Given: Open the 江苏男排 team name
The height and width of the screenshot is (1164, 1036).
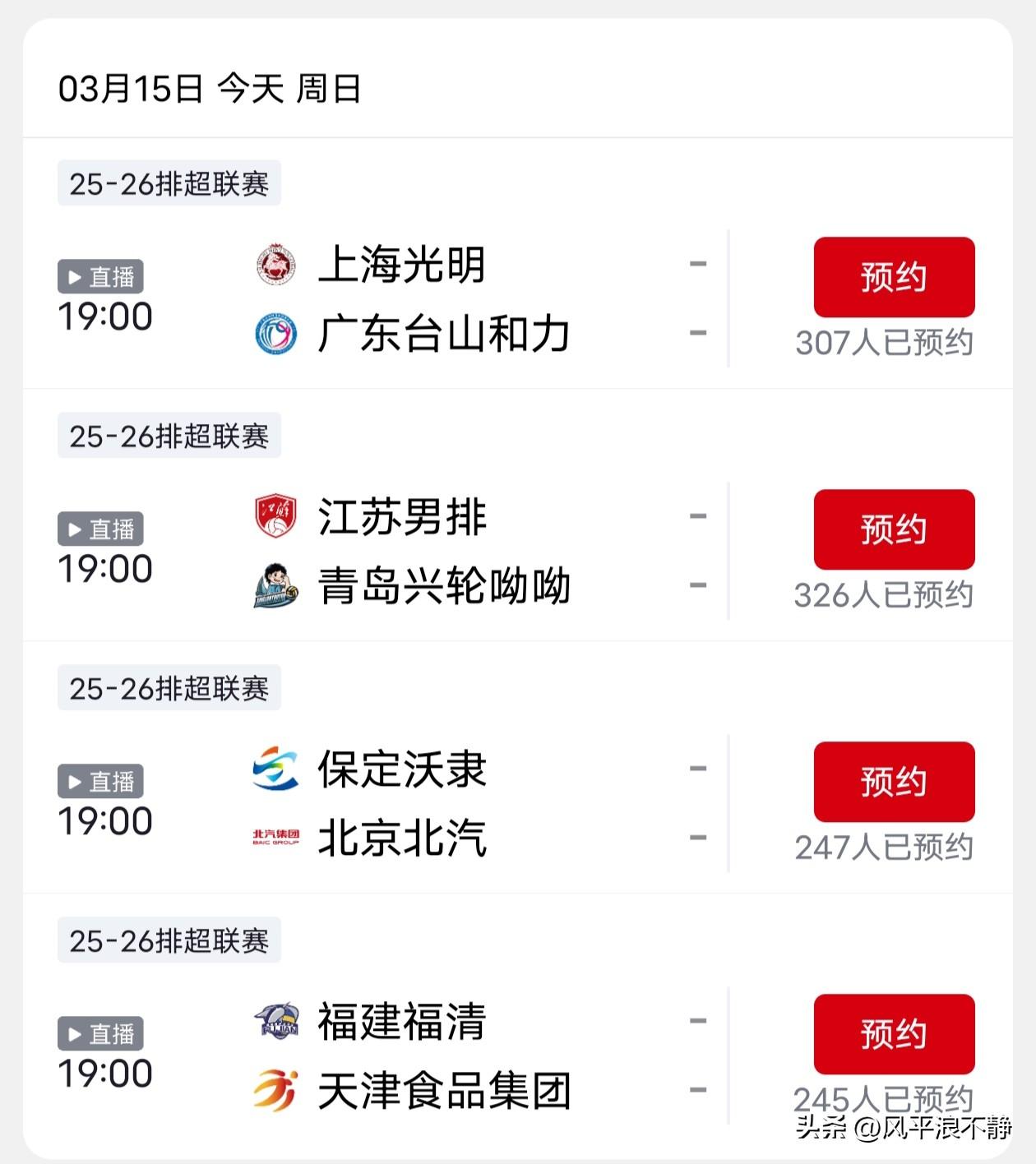Looking at the screenshot, I should (x=402, y=516).
